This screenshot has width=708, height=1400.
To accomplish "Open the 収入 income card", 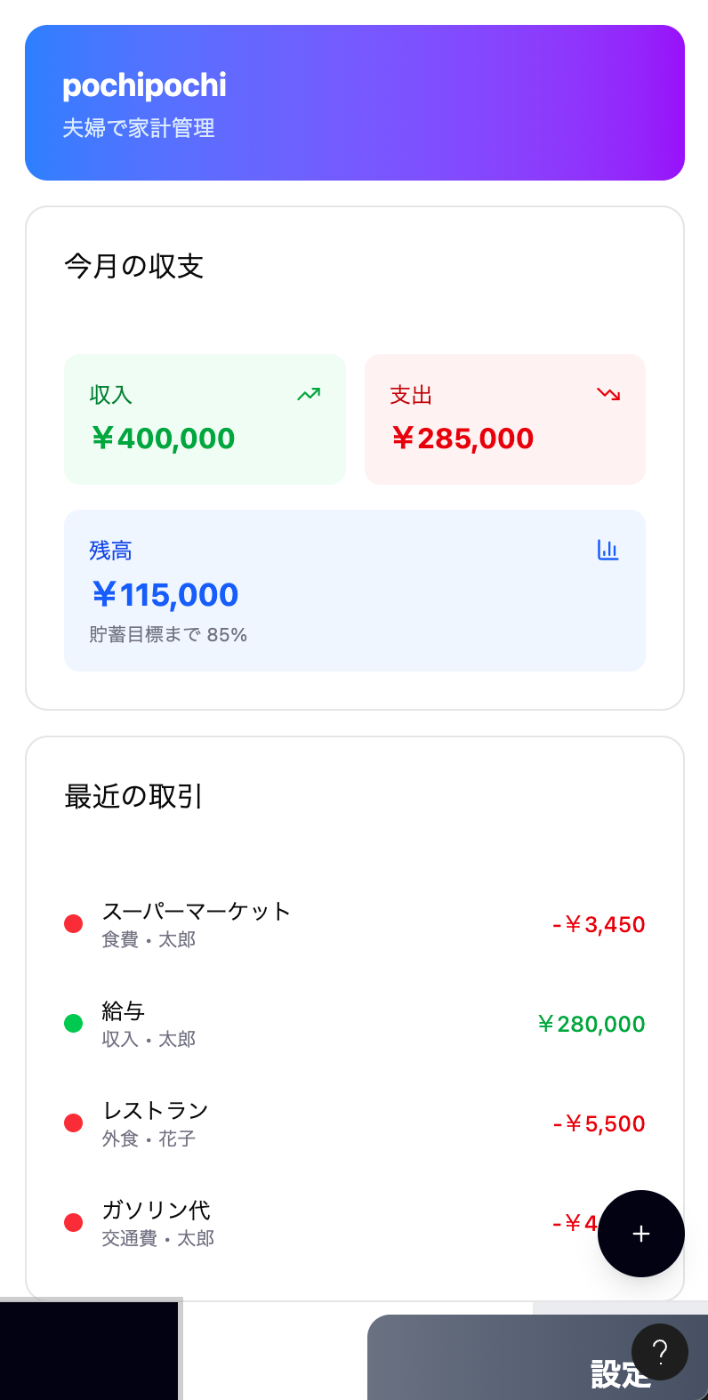I will click(x=205, y=419).
